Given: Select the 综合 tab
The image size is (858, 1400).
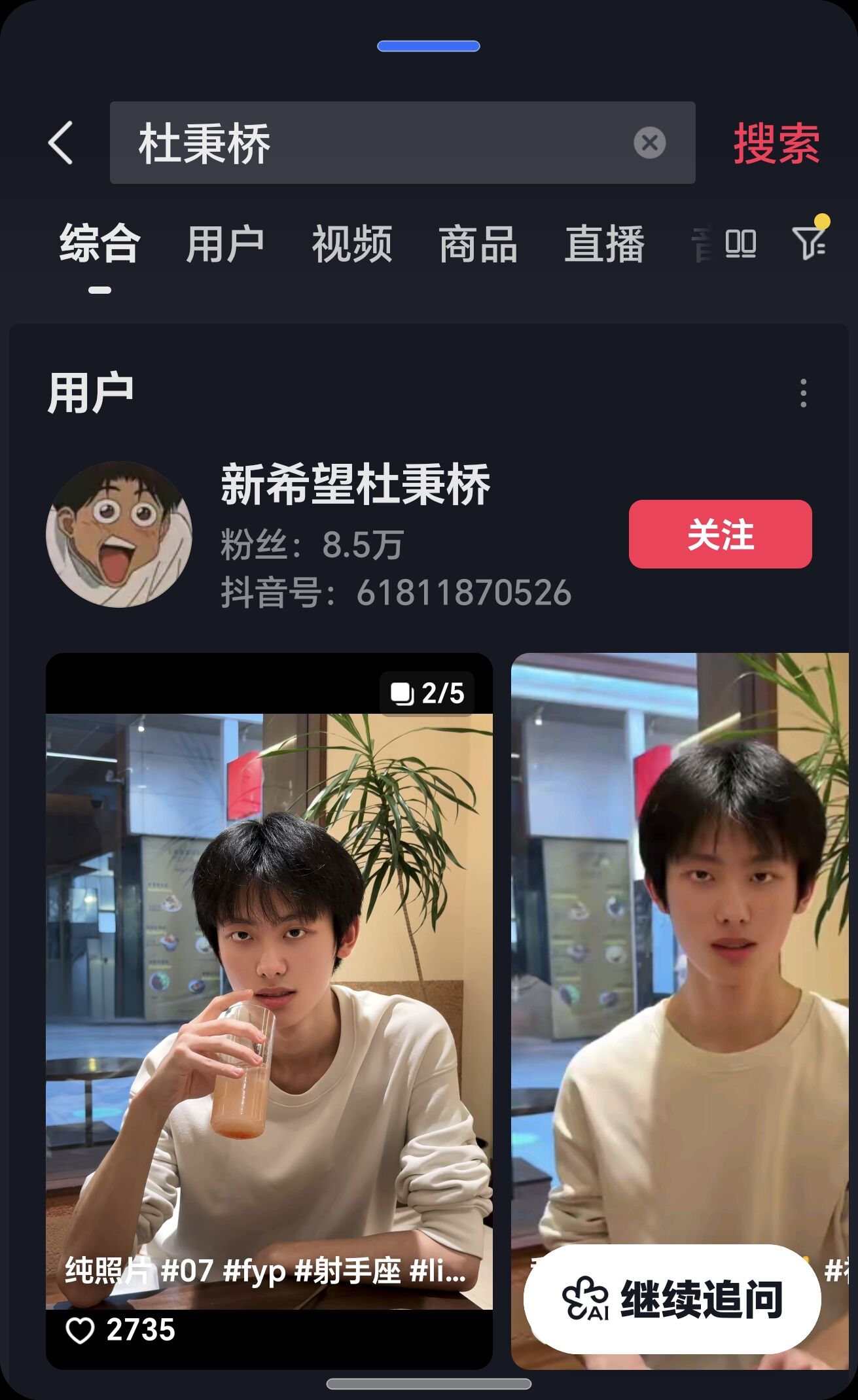Looking at the screenshot, I should [99, 245].
